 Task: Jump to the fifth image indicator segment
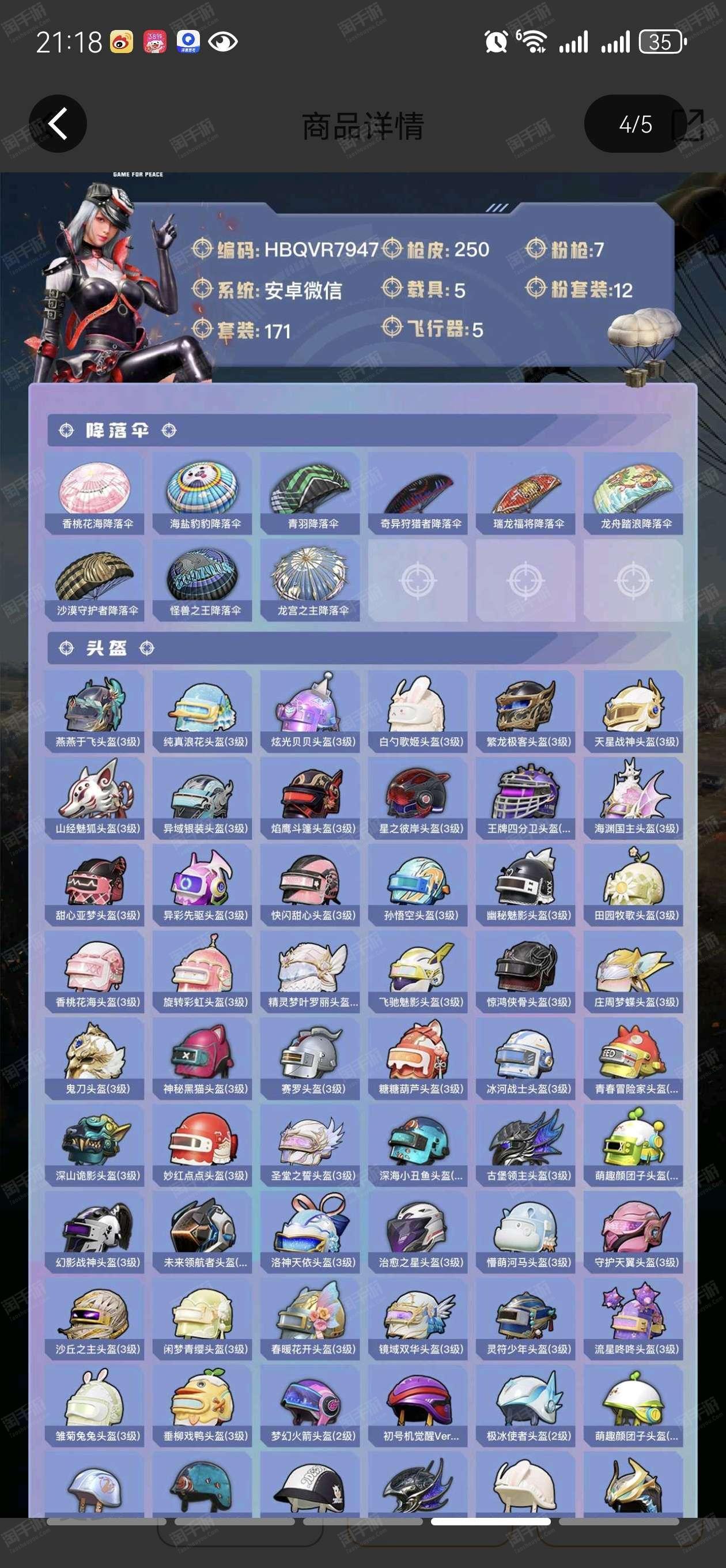click(619, 1521)
